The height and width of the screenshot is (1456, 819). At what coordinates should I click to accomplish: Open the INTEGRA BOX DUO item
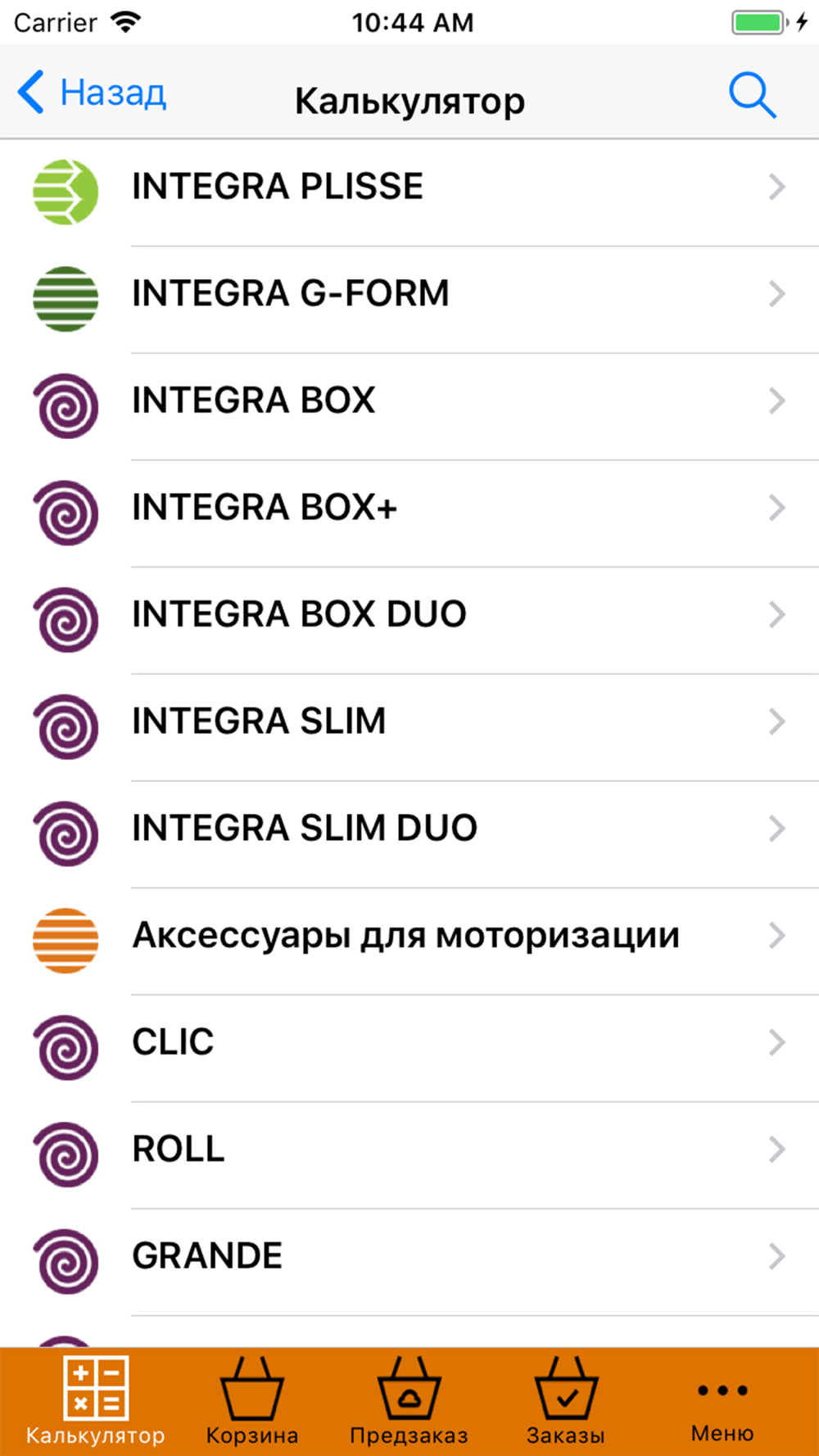[409, 615]
